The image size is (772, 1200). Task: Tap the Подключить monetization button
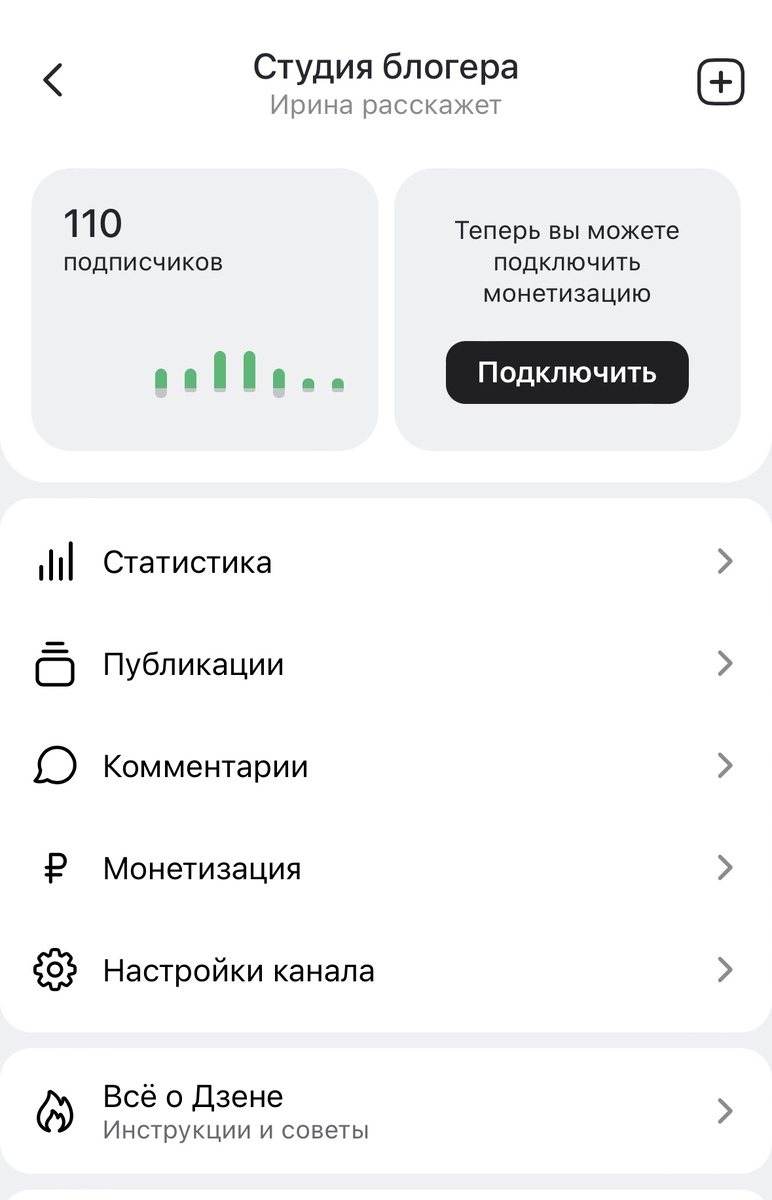[567, 373]
